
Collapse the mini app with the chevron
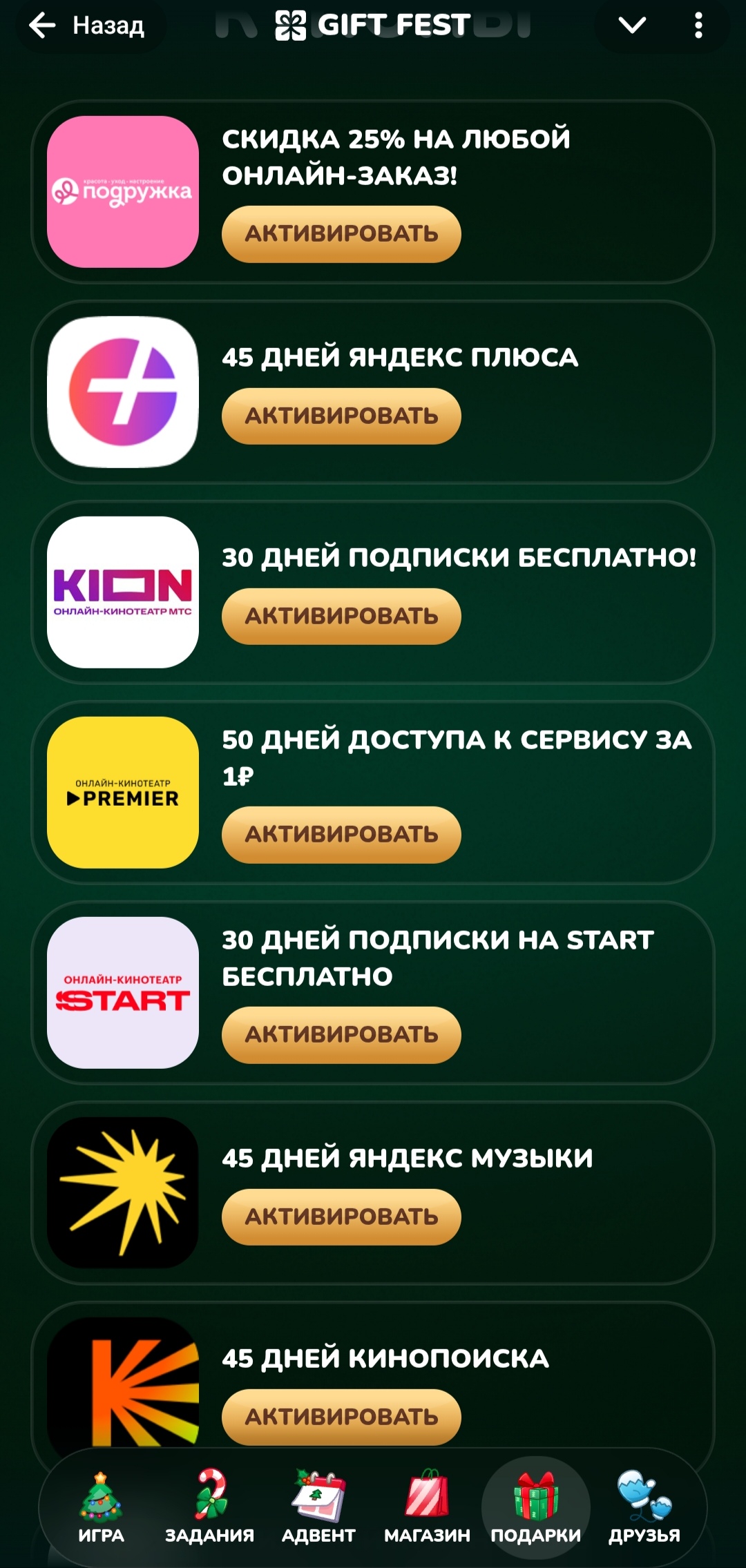pos(631,26)
